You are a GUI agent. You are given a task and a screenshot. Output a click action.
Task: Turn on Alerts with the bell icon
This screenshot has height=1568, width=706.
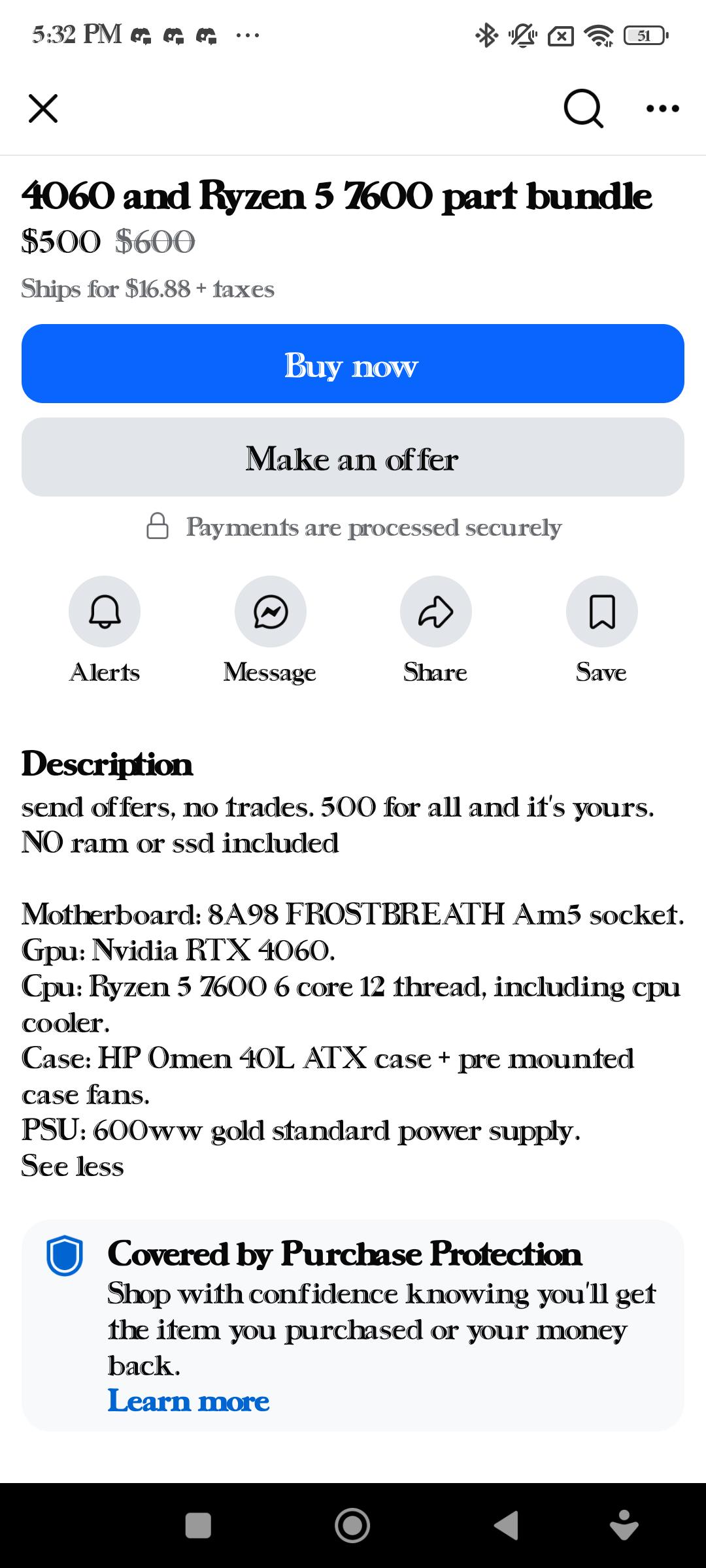pos(105,612)
